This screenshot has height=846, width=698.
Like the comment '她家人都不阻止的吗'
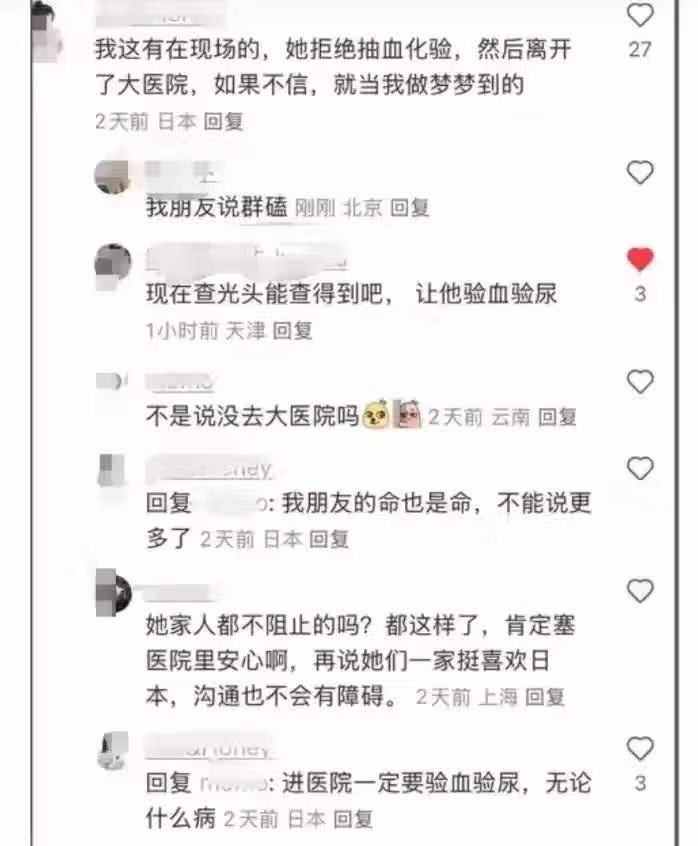pos(640,591)
